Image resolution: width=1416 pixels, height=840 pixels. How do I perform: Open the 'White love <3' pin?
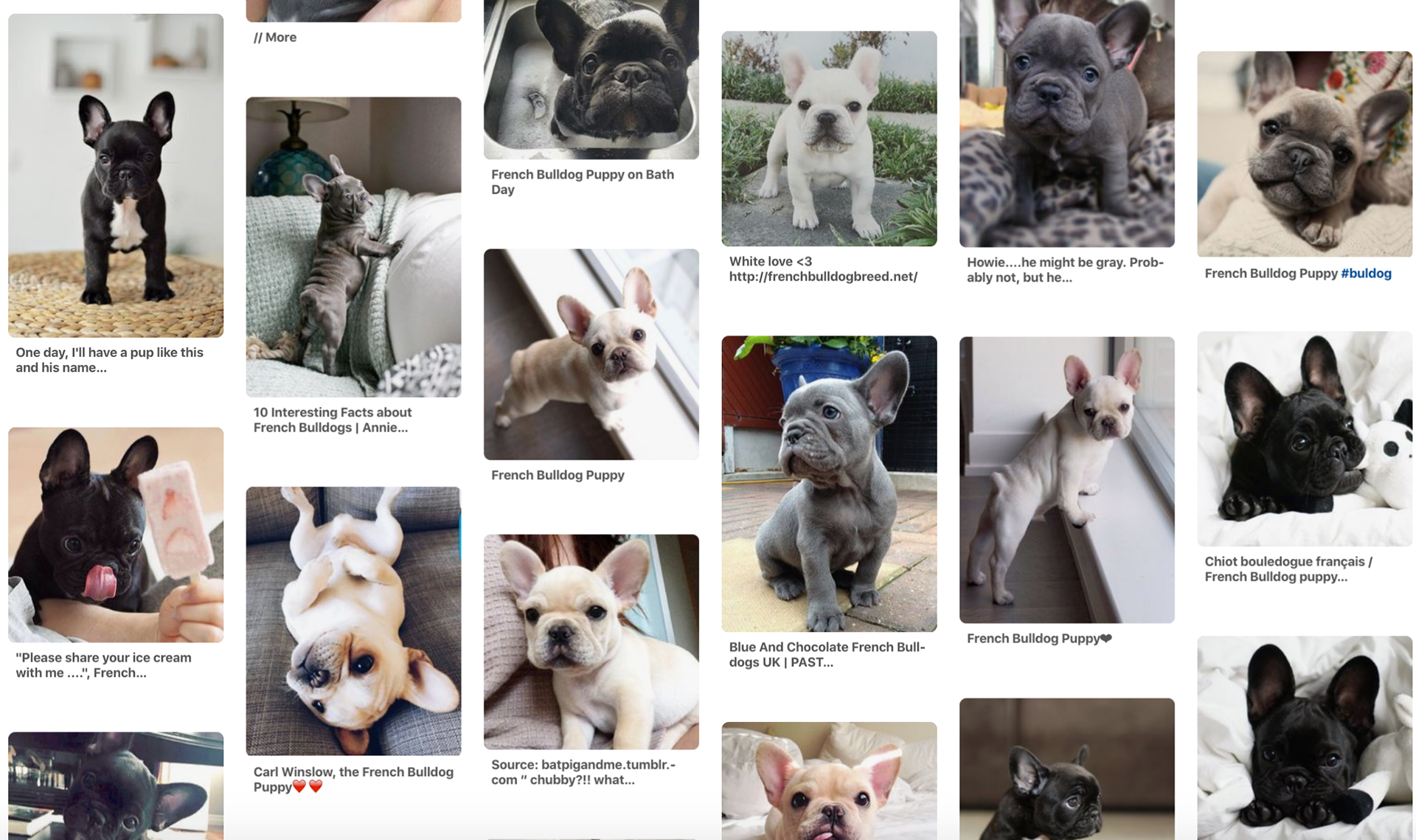(x=829, y=139)
